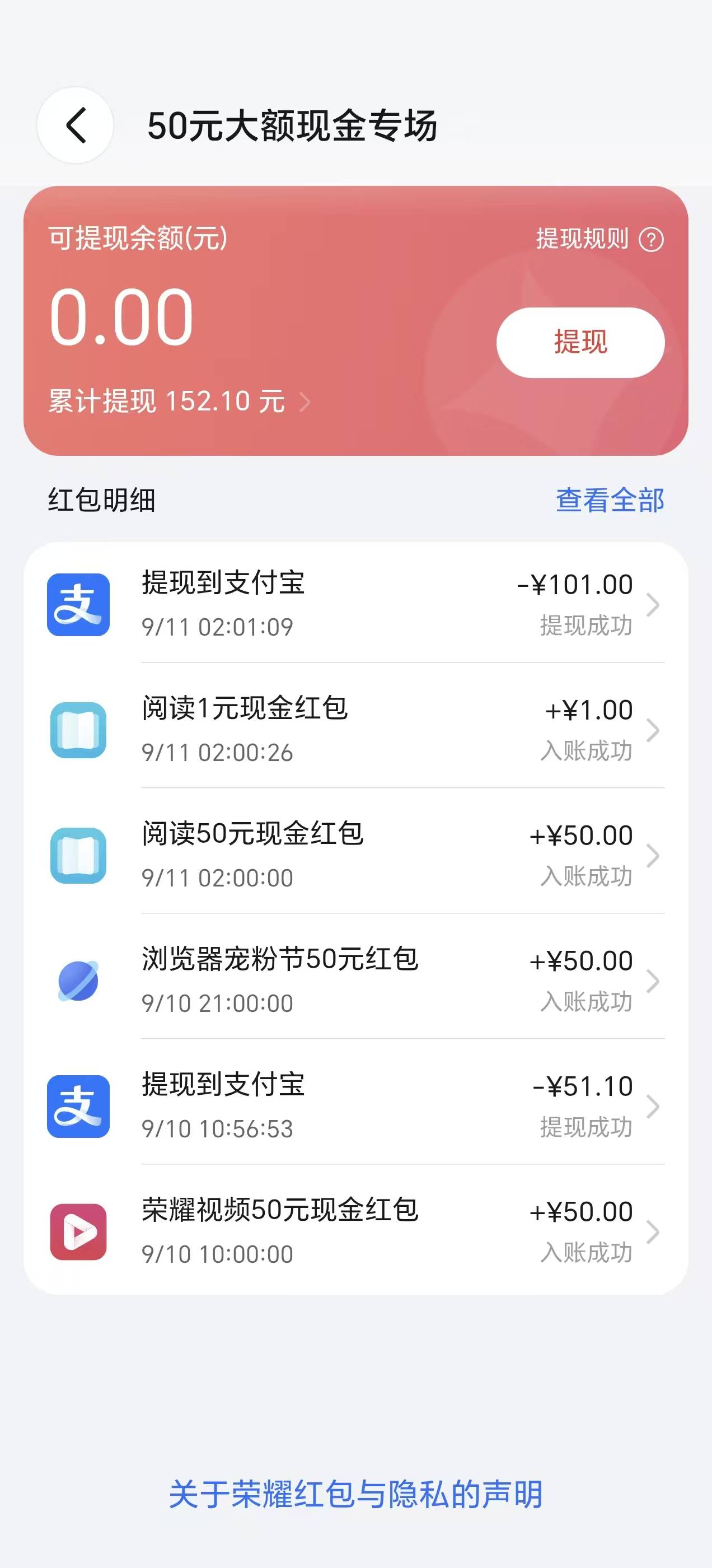Open the 阅读50元现金红包 entry
This screenshot has width=712, height=1568.
(x=356, y=855)
